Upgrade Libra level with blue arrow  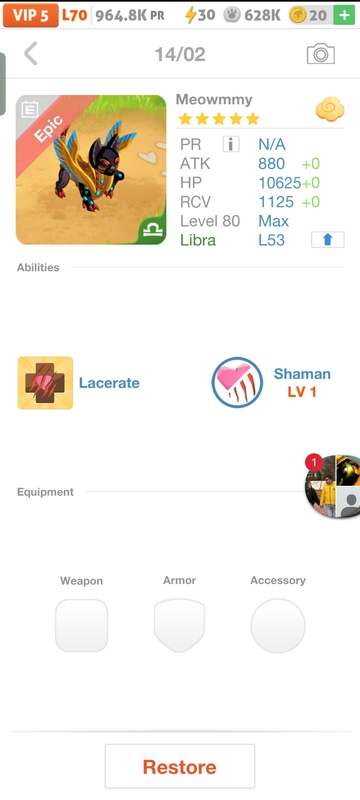[x=327, y=240]
